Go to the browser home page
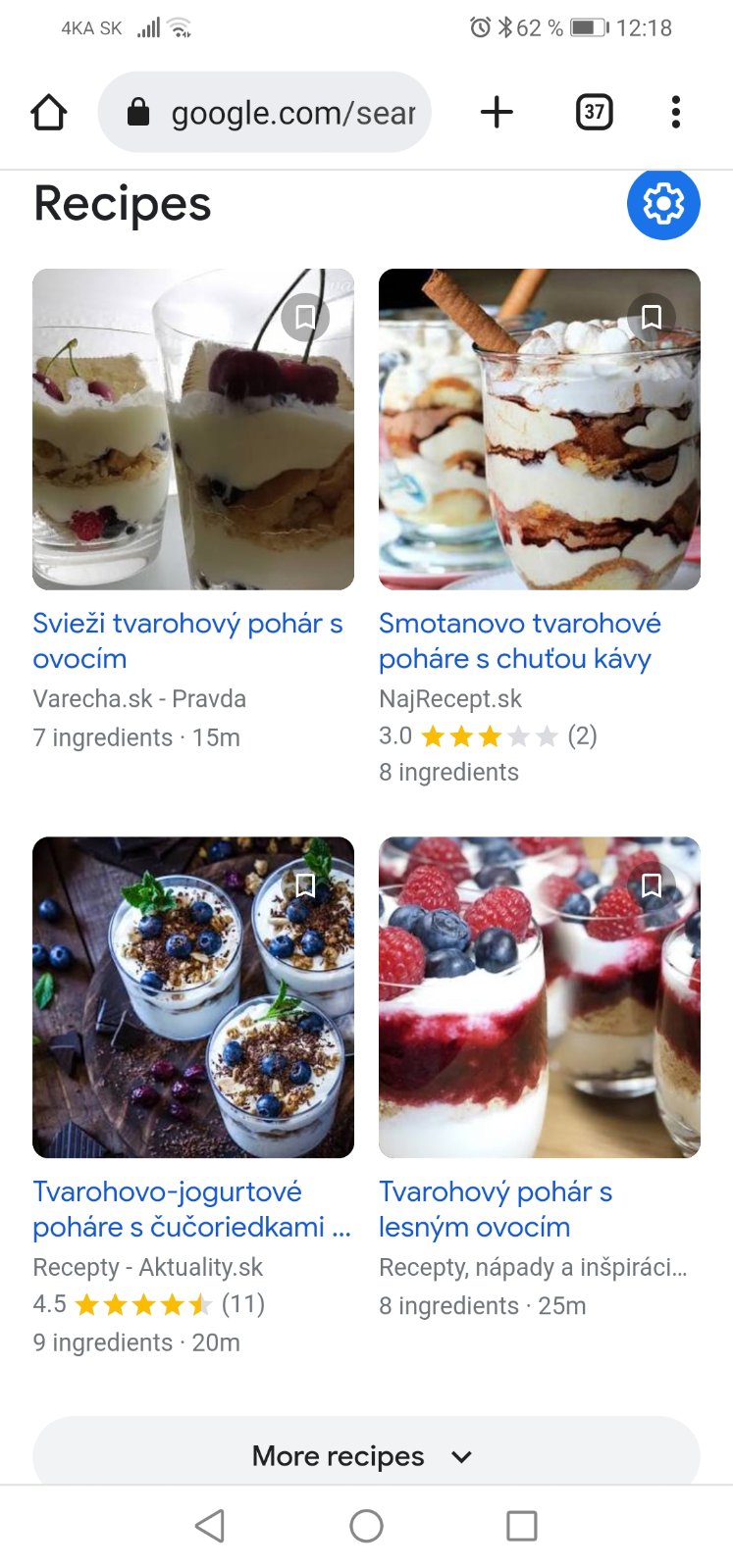Screen dimensions: 733x1568 coord(49,113)
